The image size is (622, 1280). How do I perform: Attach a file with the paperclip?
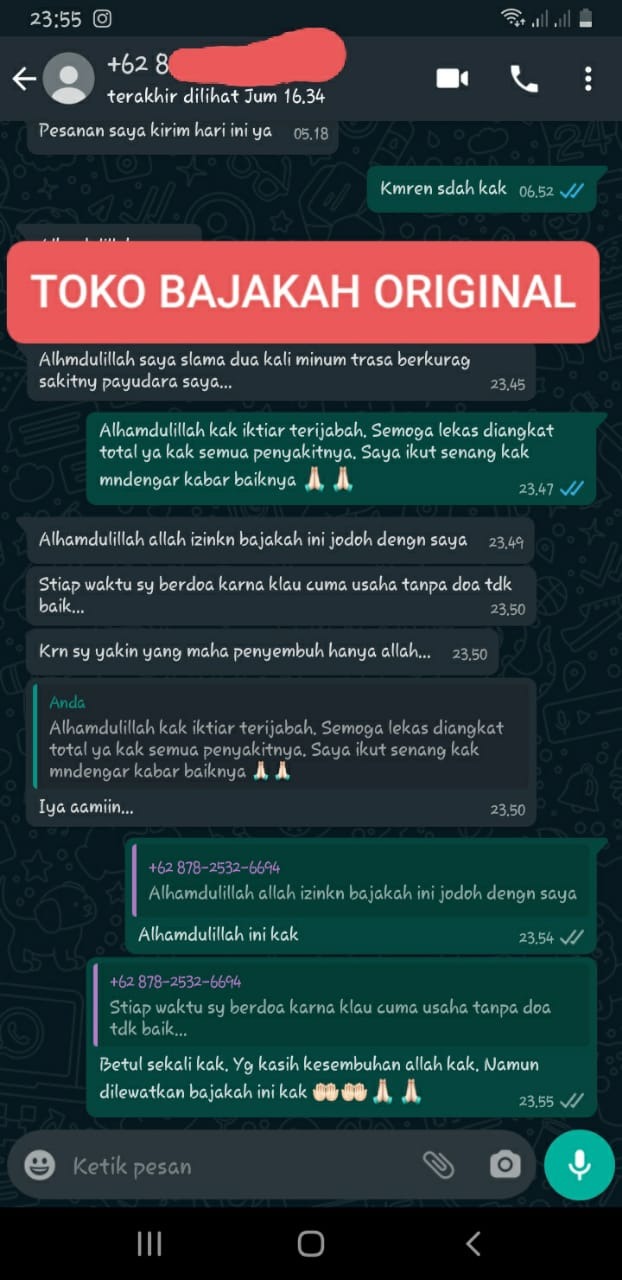438,1165
